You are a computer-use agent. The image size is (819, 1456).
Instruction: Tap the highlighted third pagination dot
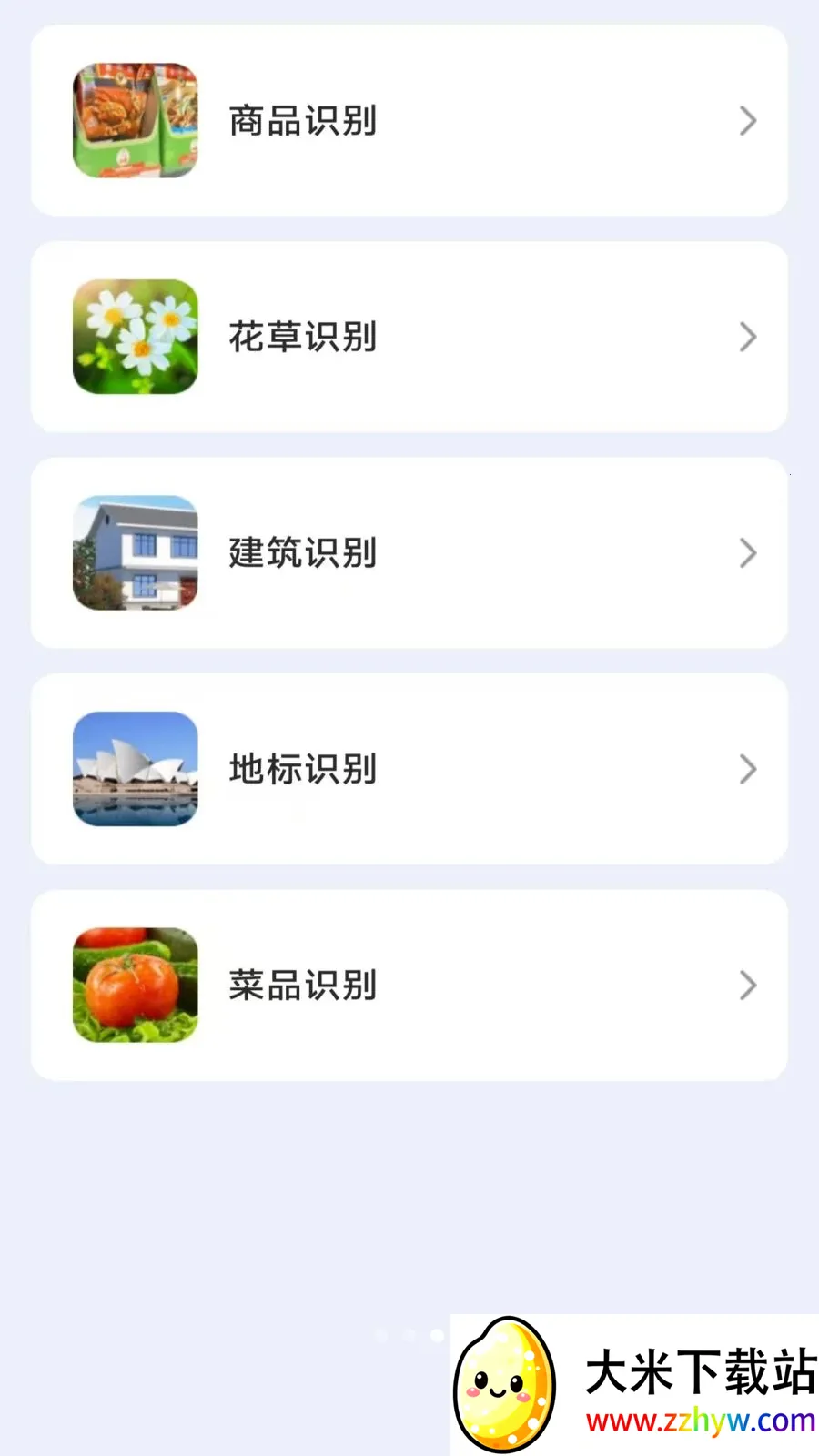[x=436, y=1335]
